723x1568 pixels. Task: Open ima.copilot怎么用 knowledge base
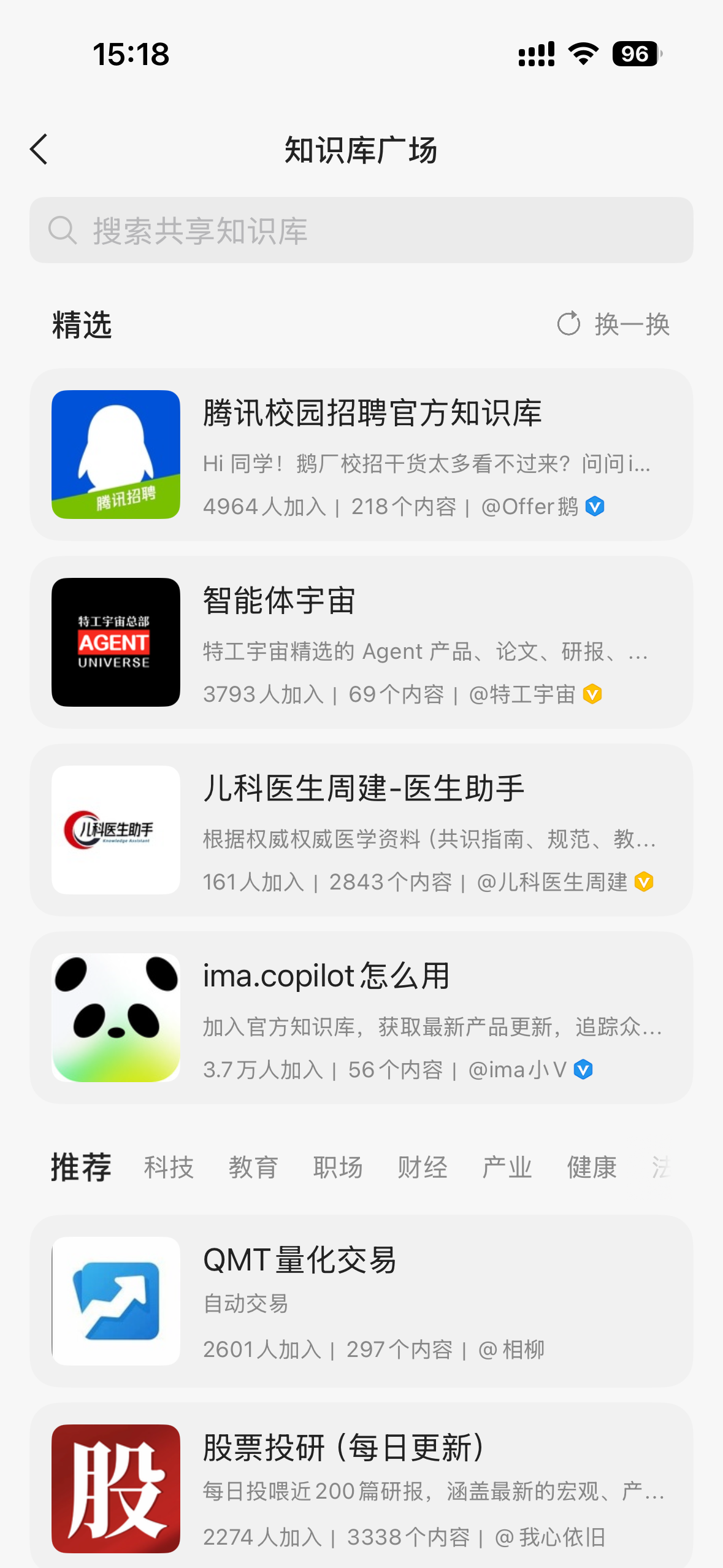(x=361, y=1018)
